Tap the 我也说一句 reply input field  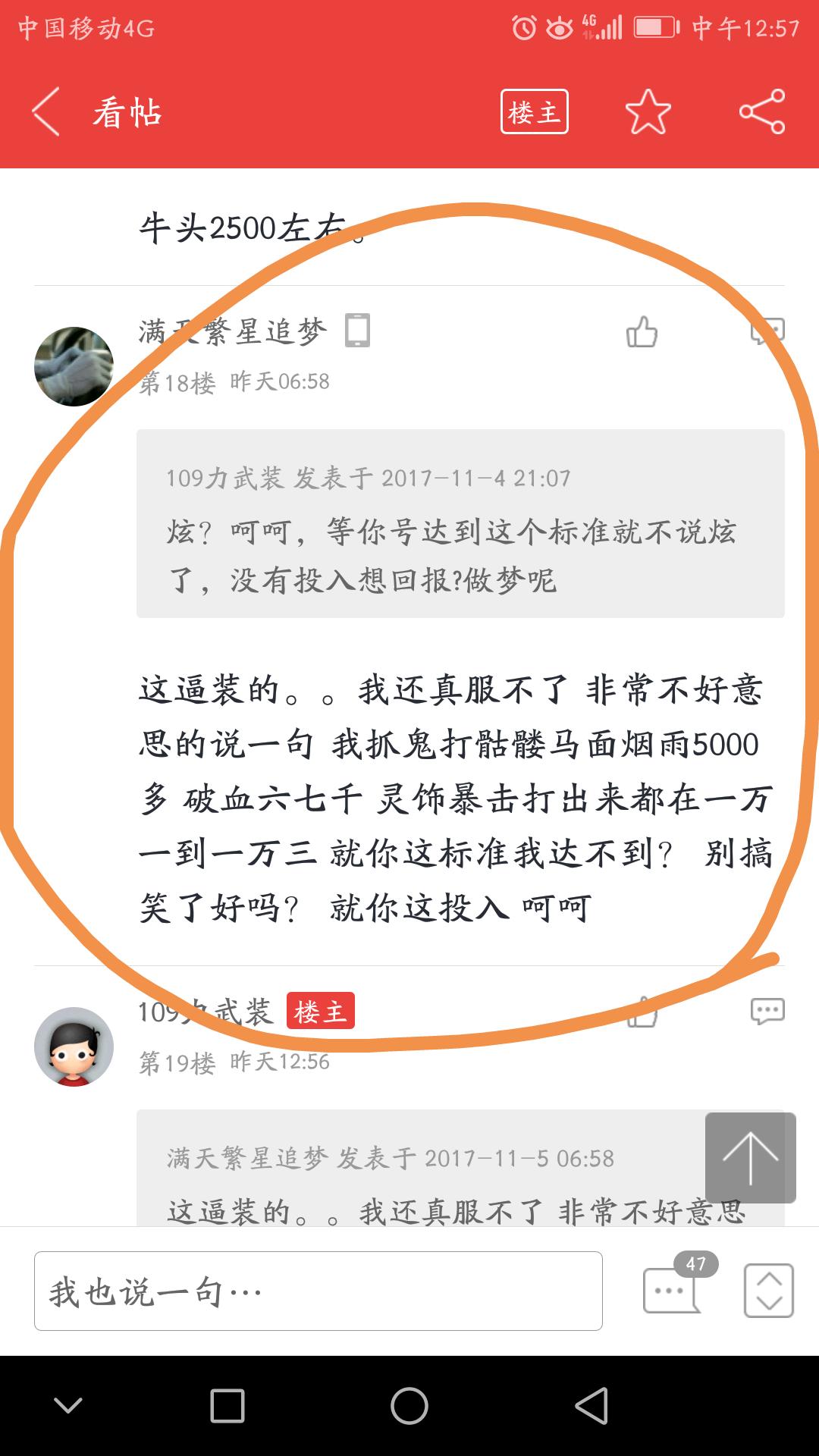click(x=318, y=1291)
